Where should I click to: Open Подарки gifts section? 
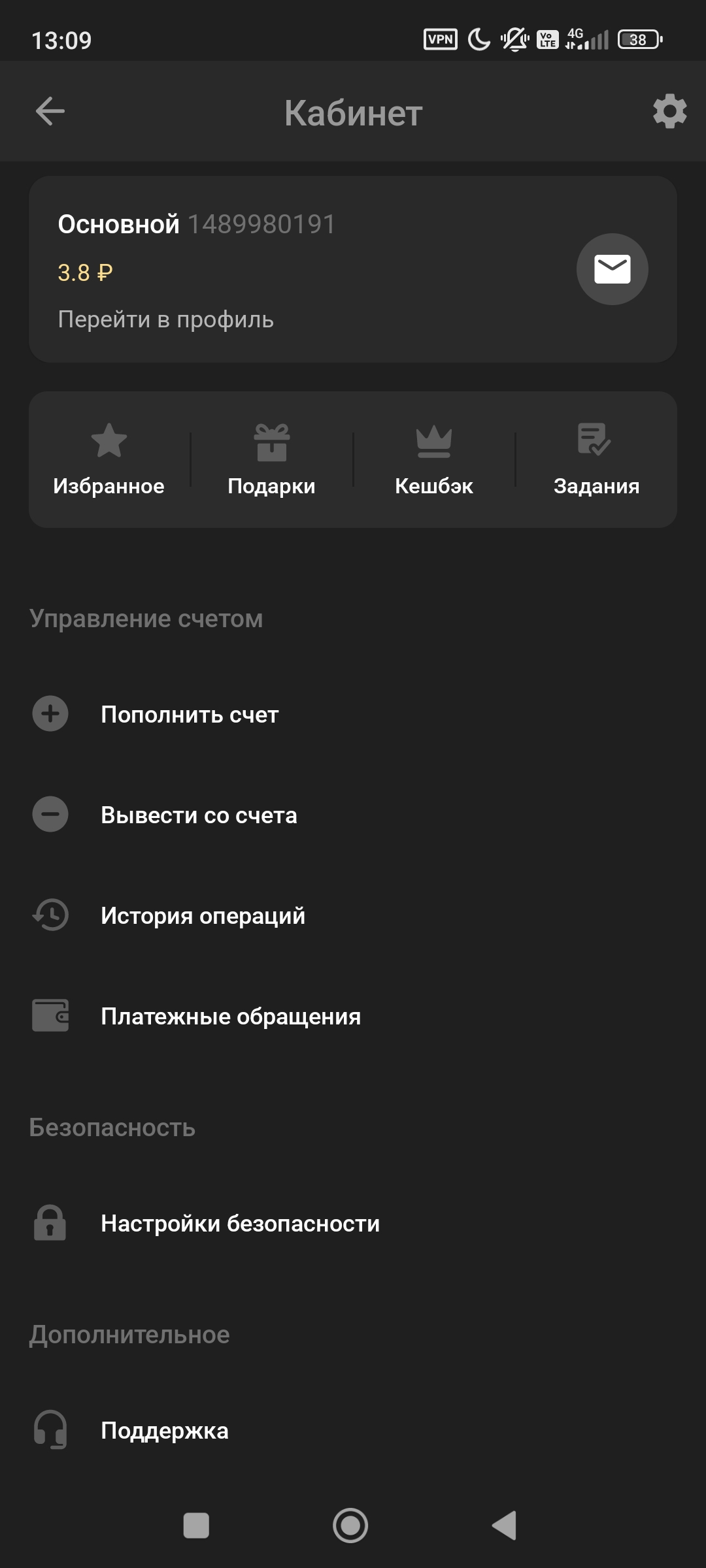(x=271, y=459)
